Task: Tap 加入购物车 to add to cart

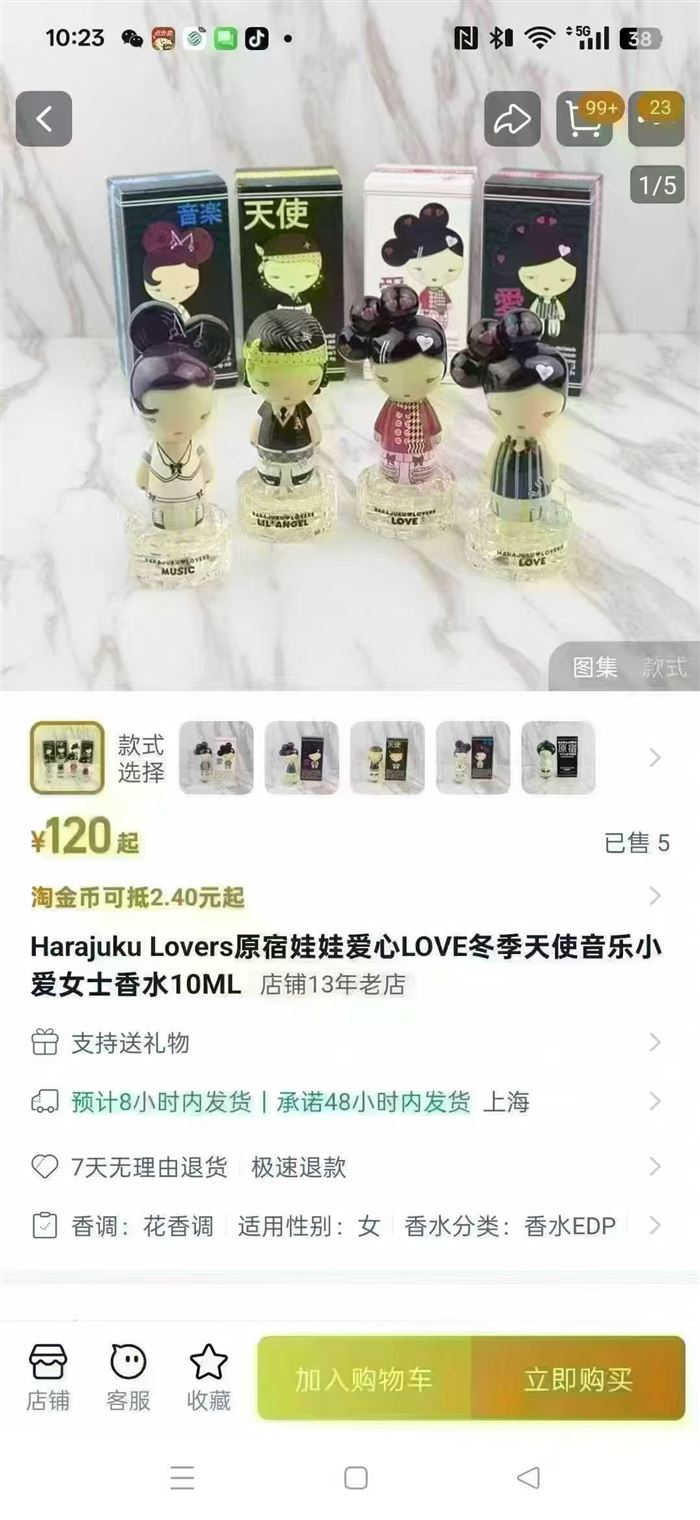Action: pyautogui.click(x=364, y=1379)
